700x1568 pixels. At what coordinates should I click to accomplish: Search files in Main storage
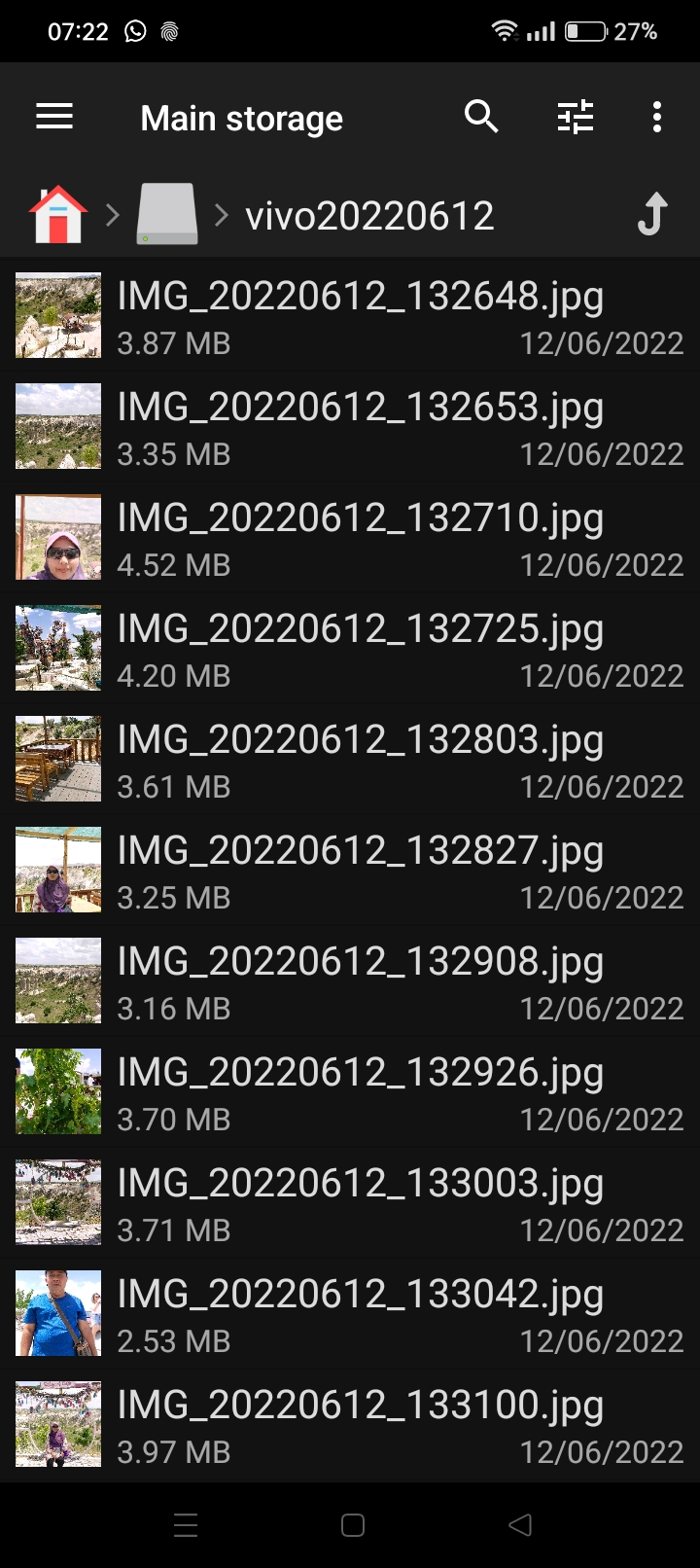coord(481,118)
